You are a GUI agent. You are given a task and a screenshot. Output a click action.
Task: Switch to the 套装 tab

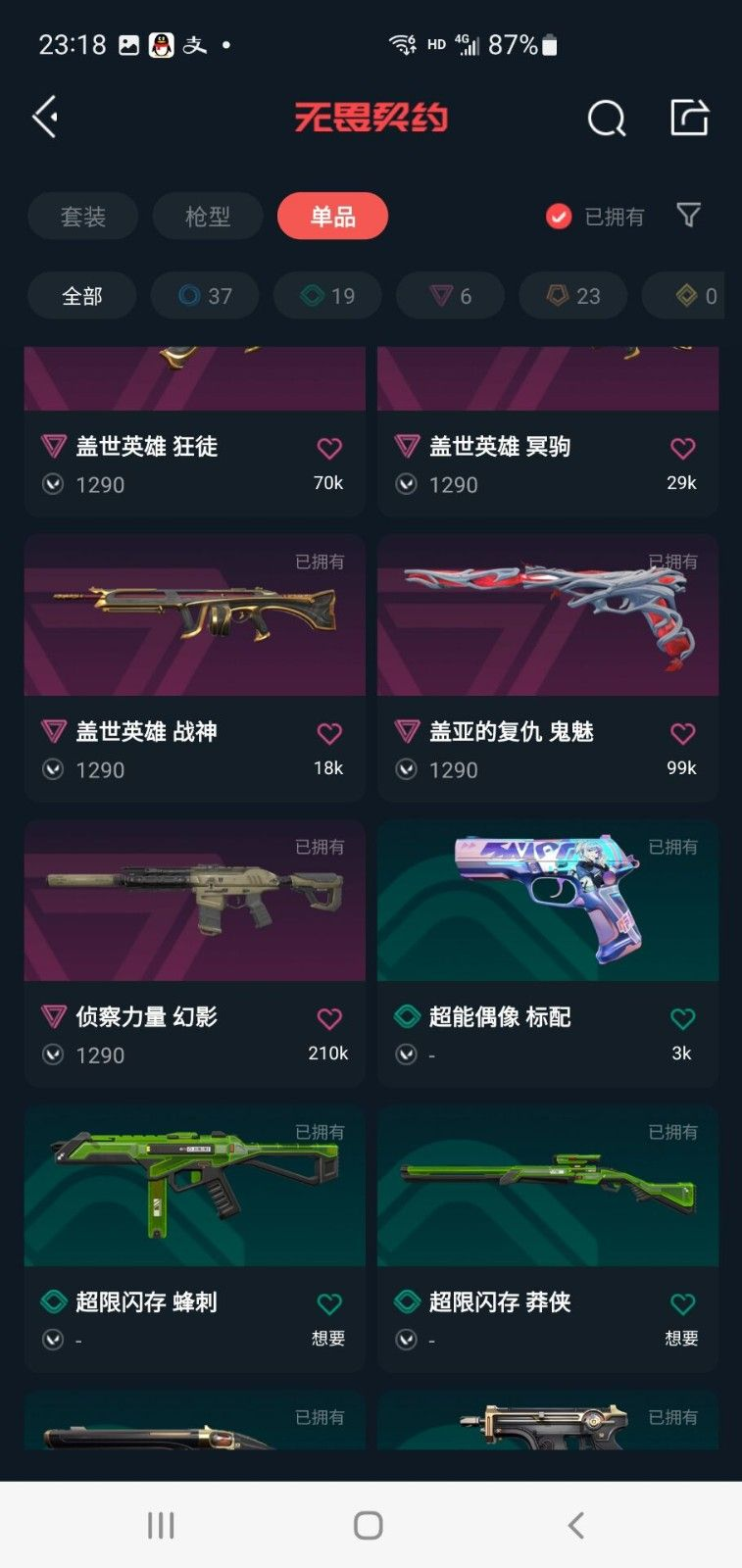(x=83, y=217)
